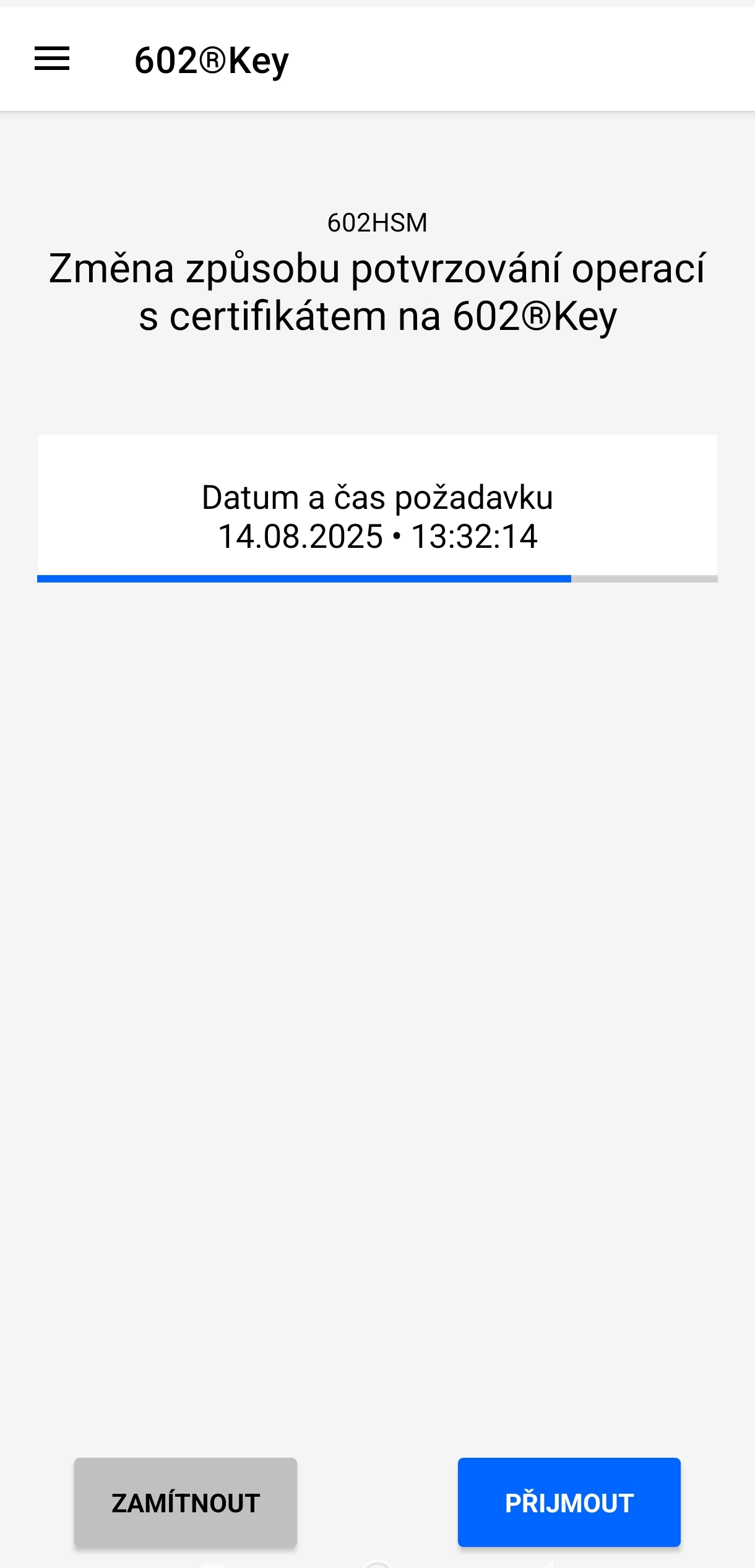Open the hamburger drawer menu

(52, 59)
